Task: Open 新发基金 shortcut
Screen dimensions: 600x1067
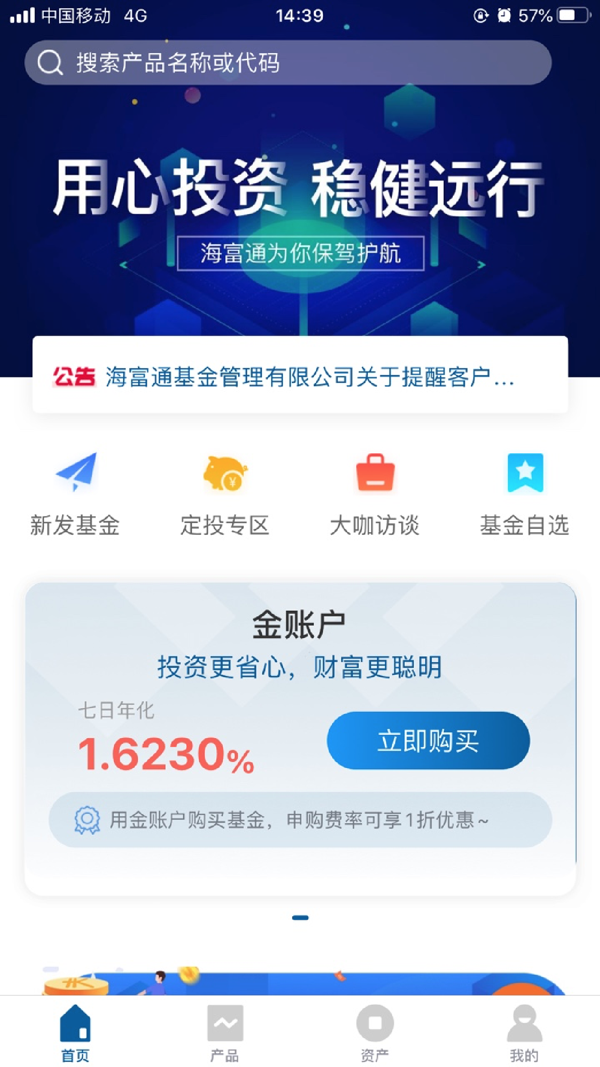Action: 75,495
